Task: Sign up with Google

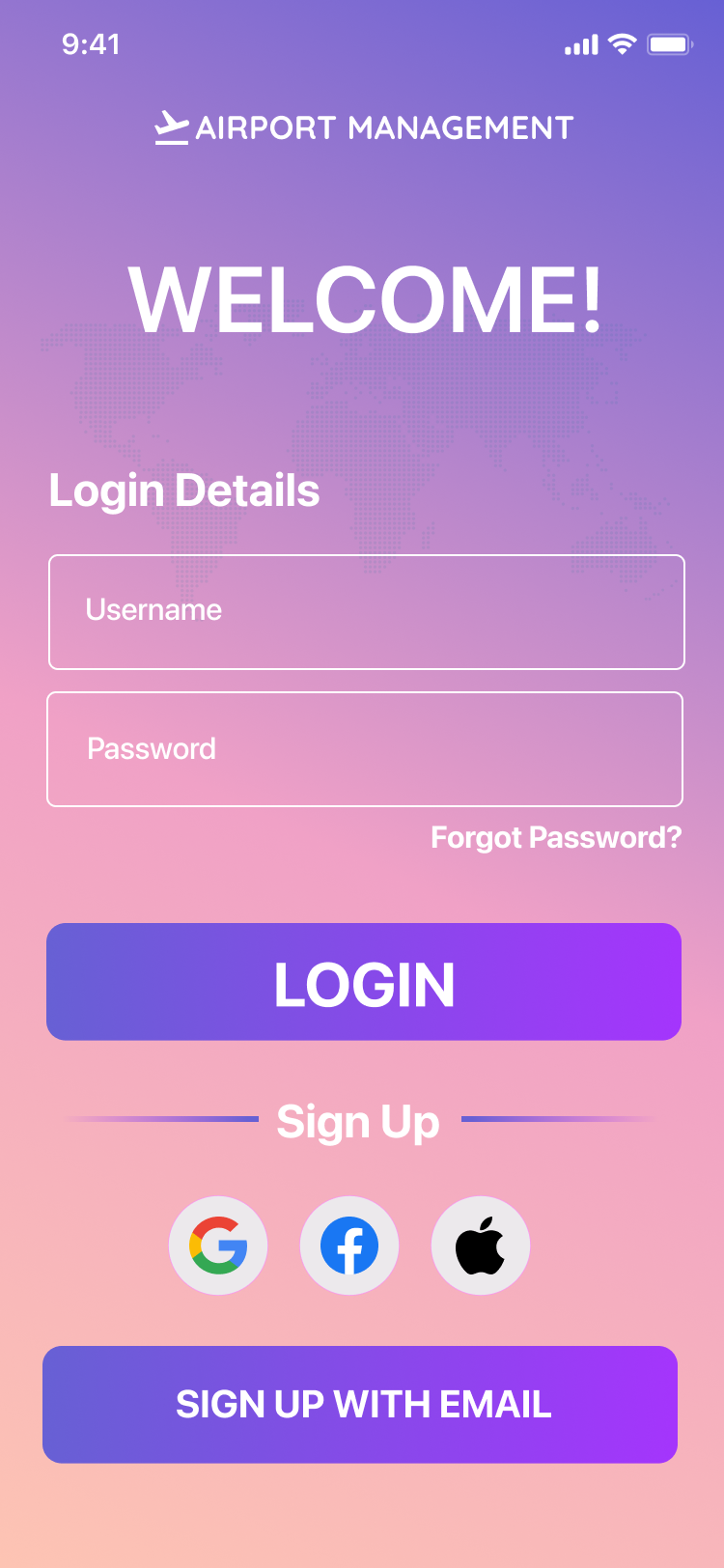Action: (x=218, y=1246)
